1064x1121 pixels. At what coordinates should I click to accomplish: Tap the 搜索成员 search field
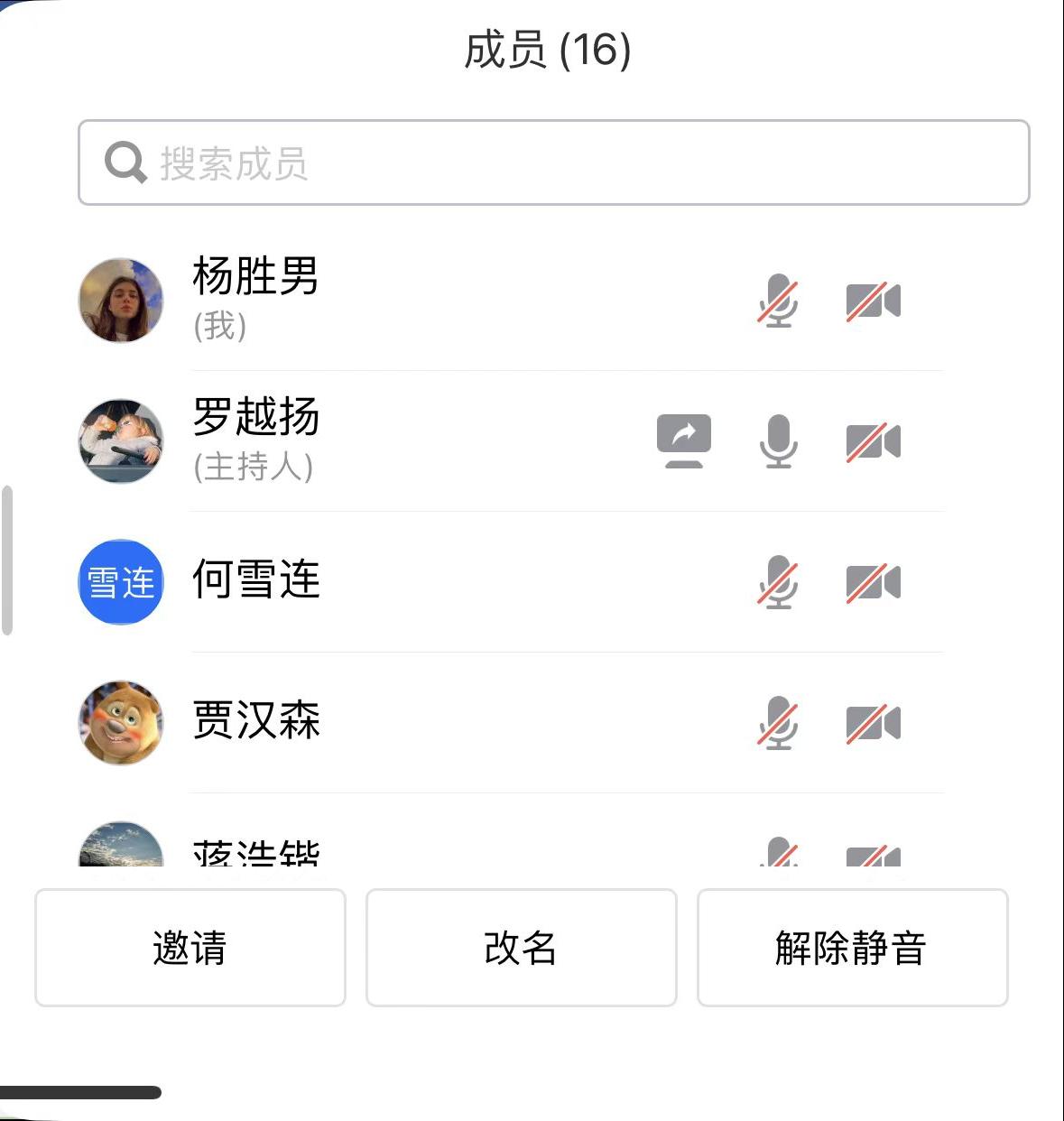pos(552,162)
